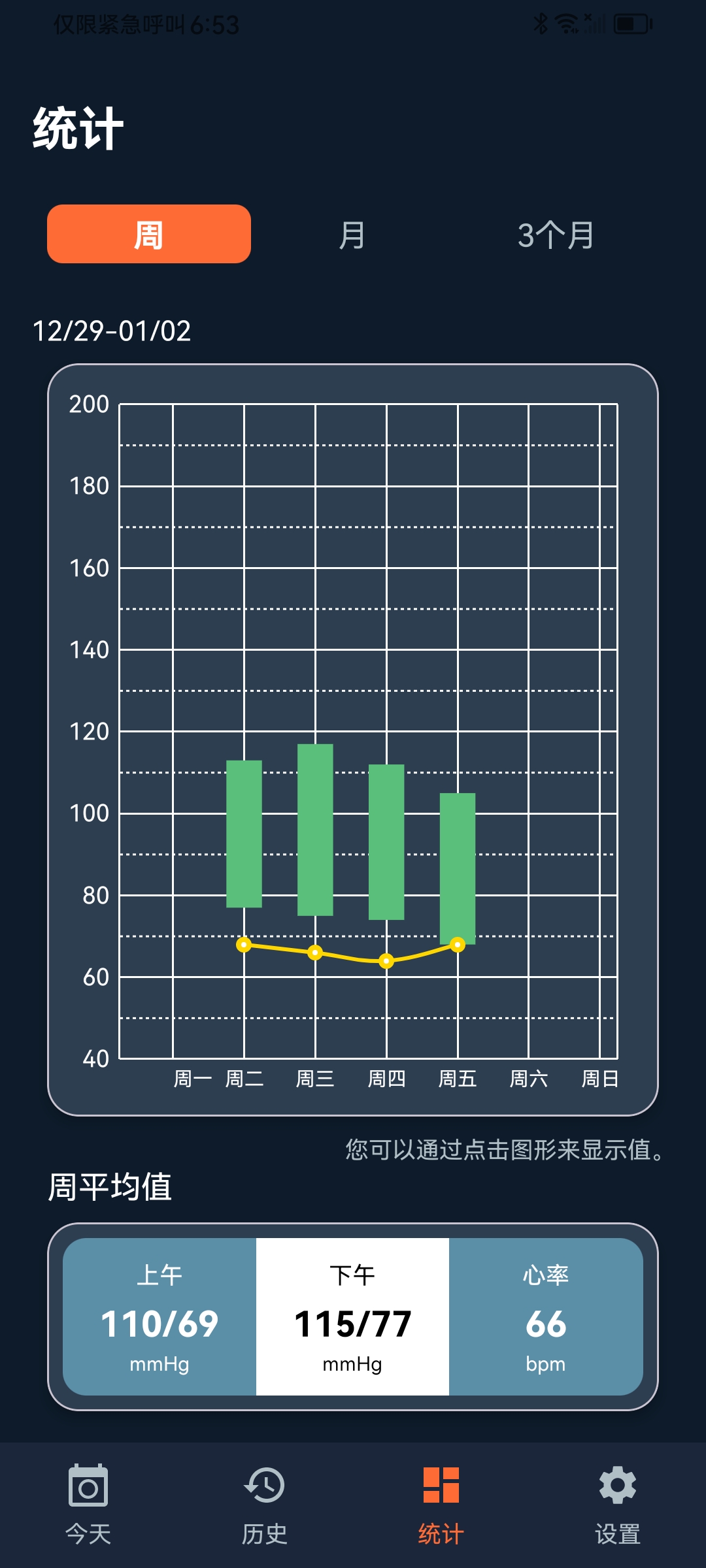Select the 下午 weekly average segment

(352, 1316)
